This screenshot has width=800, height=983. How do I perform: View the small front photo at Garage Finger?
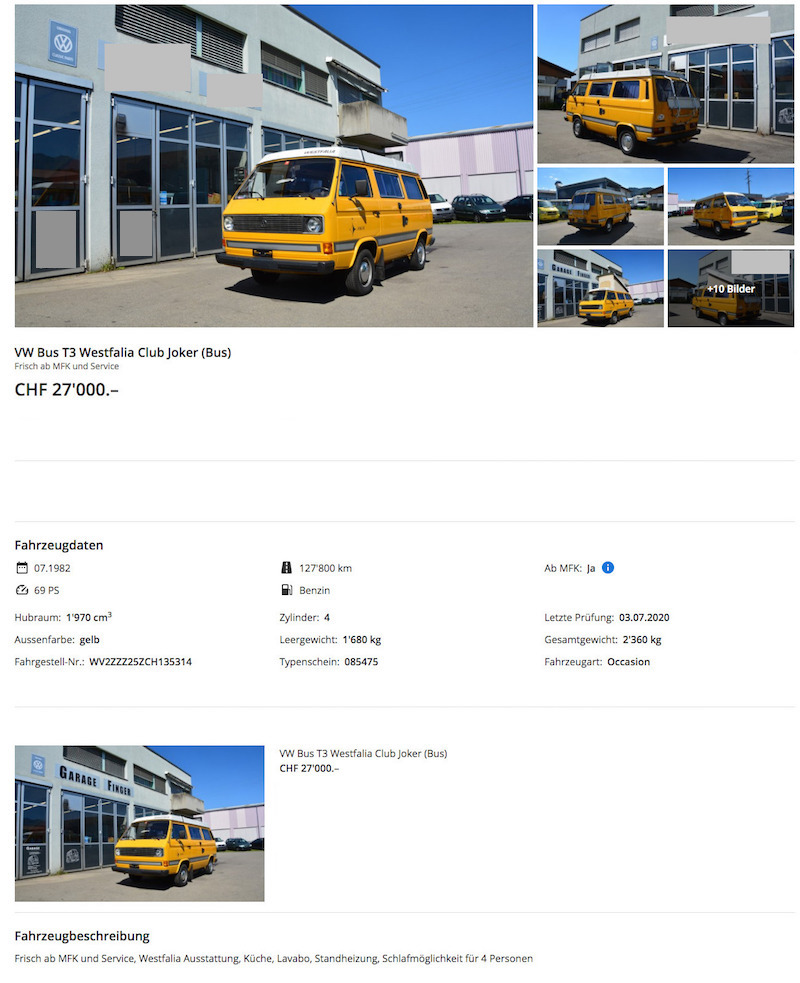[600, 288]
